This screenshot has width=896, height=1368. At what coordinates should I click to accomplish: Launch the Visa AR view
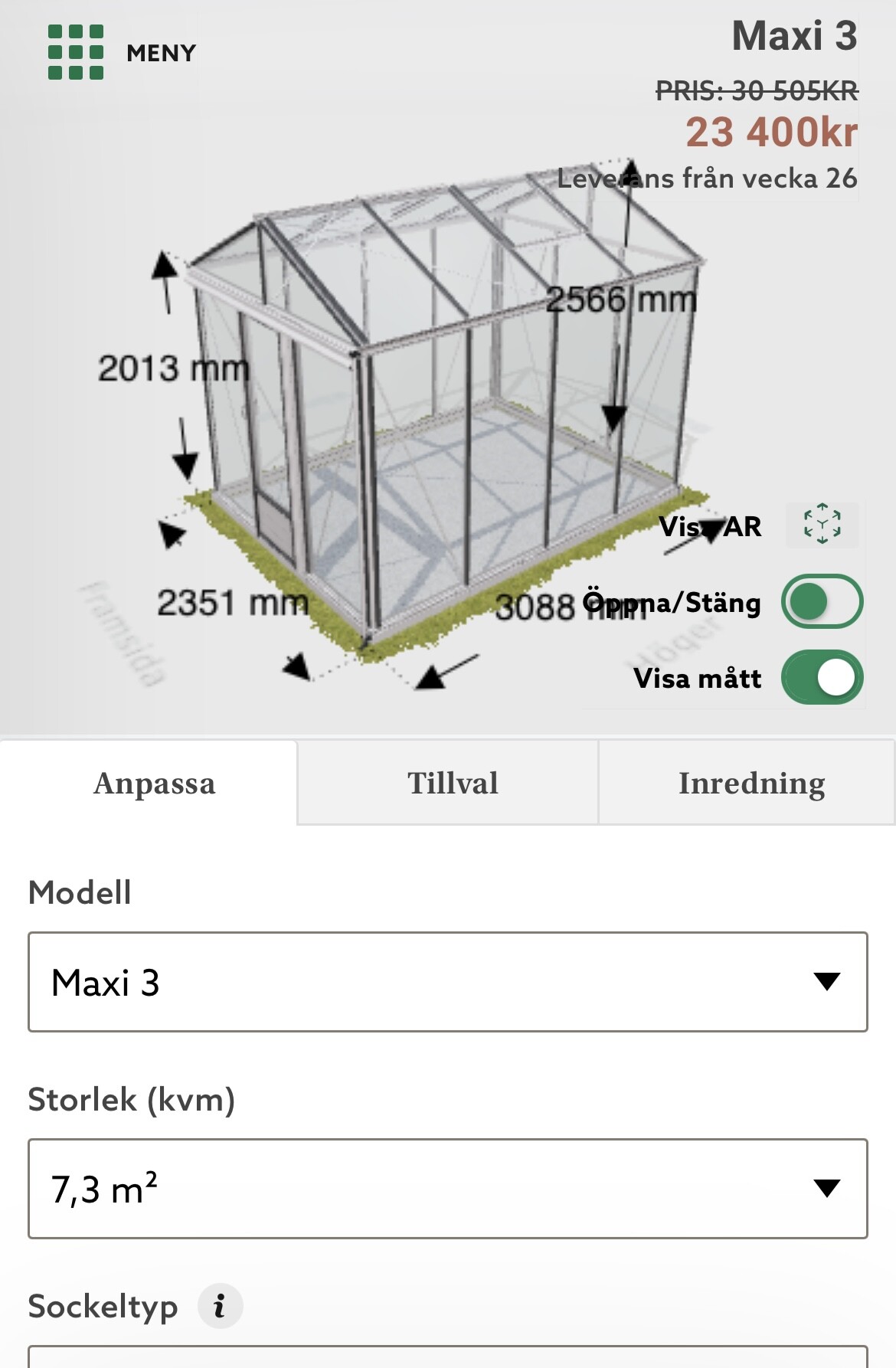point(822,525)
